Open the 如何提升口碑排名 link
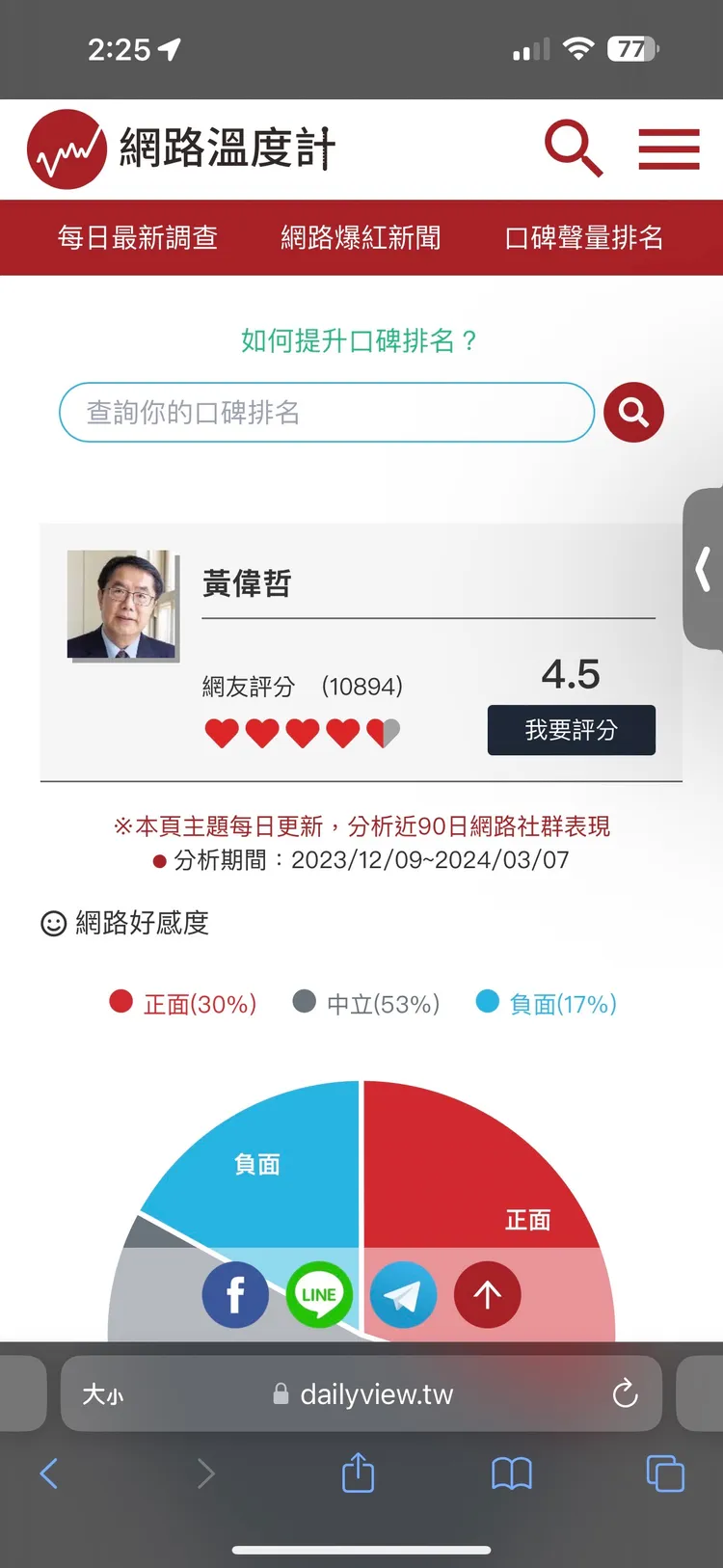The width and height of the screenshot is (723, 1568). tap(361, 339)
